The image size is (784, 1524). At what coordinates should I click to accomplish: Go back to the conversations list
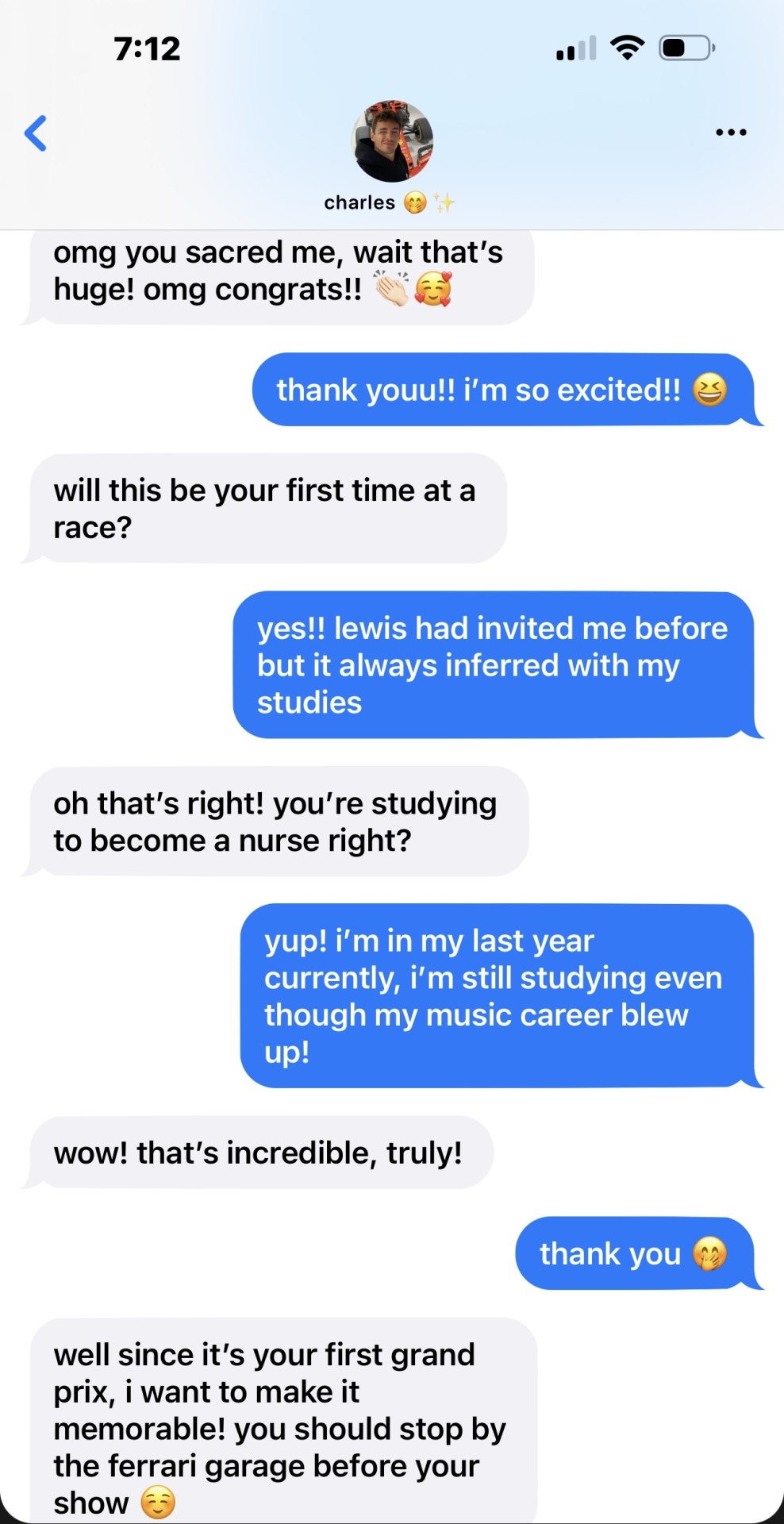36,133
